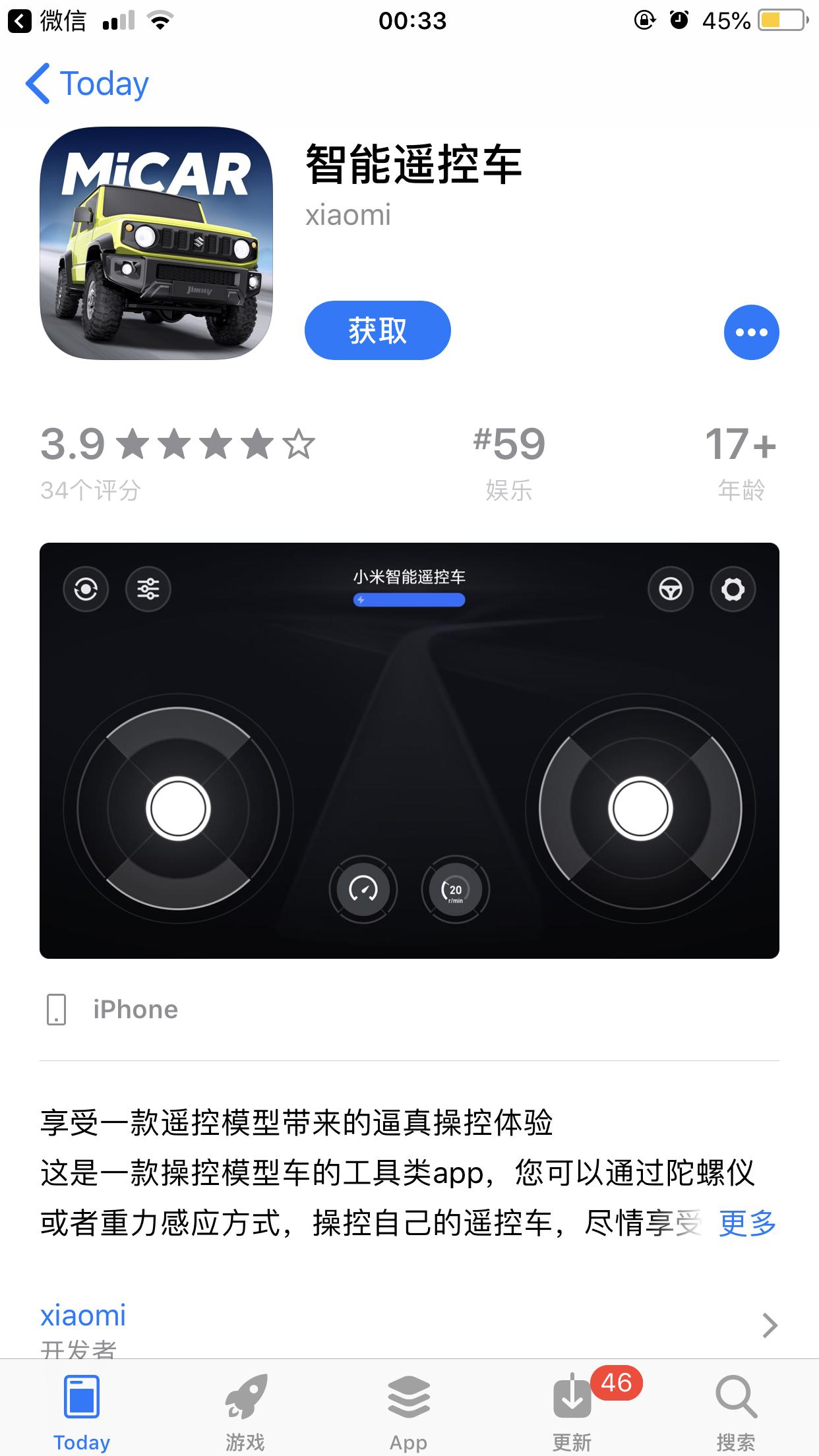Screen dimensions: 819x1456
Task: Select the tuning sliders icon in the screenshot
Action: [x=148, y=590]
